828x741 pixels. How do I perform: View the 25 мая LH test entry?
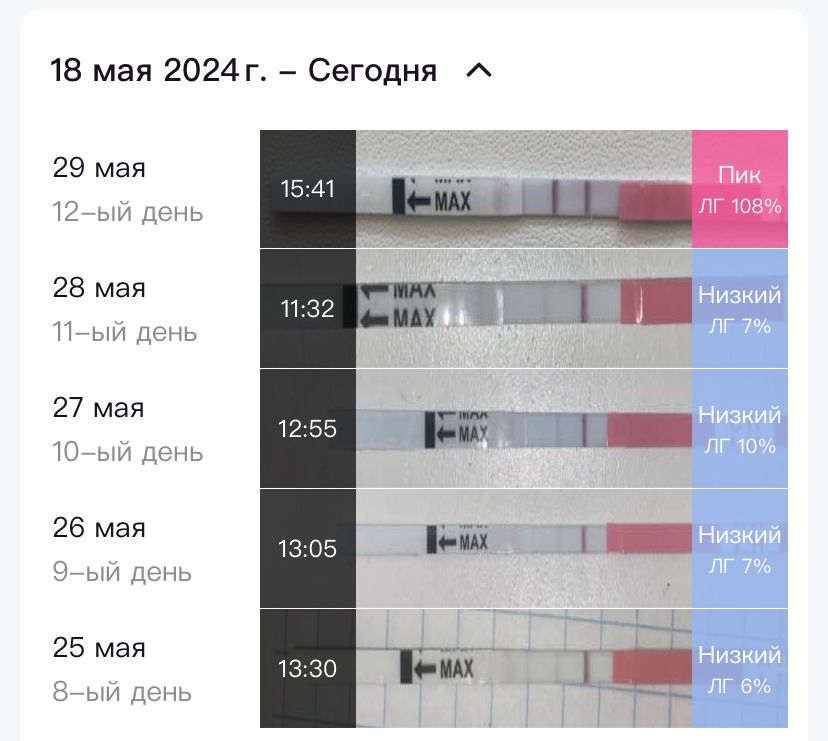pyautogui.click(x=523, y=668)
